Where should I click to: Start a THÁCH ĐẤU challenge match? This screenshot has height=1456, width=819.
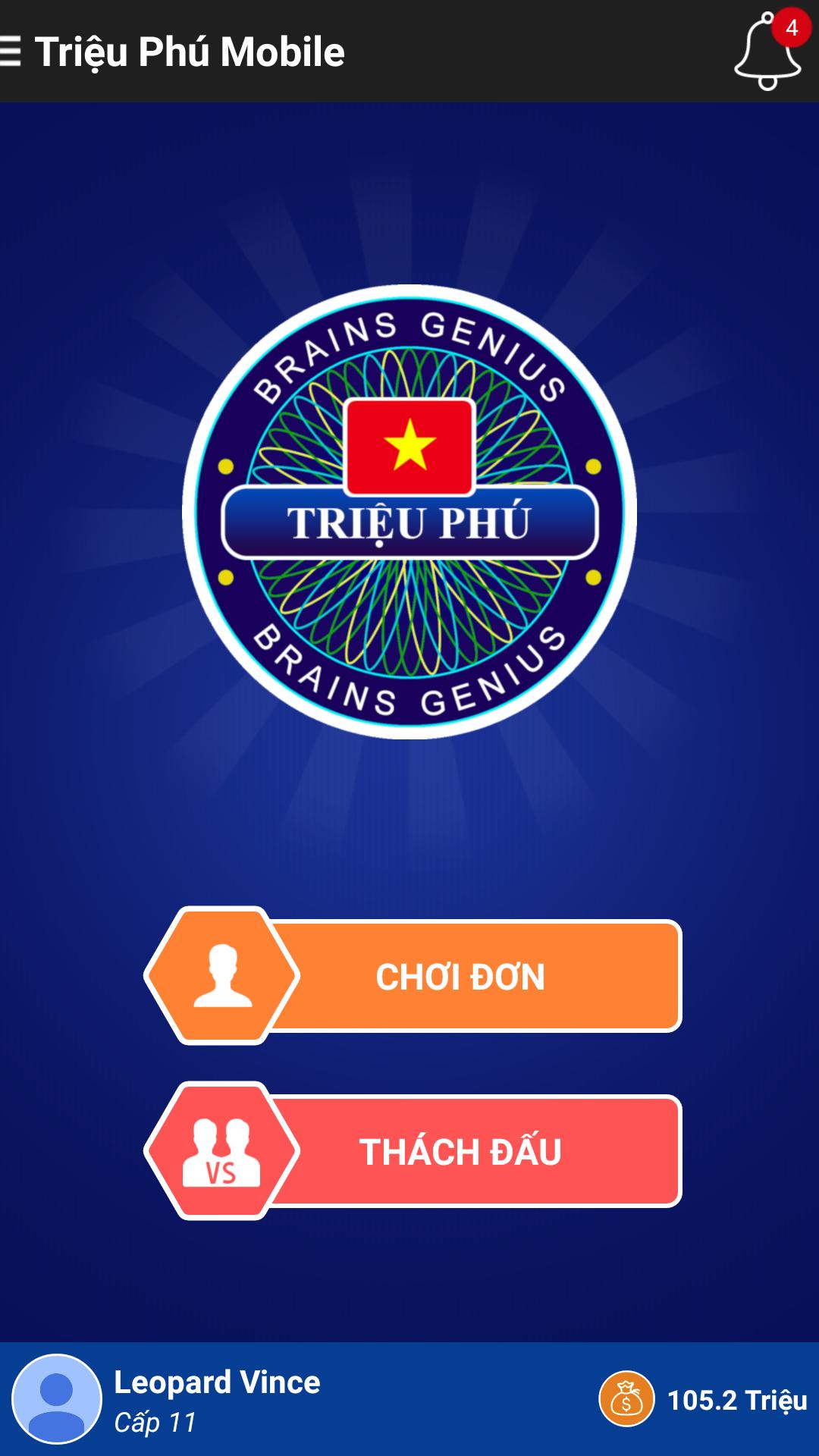coord(460,1151)
